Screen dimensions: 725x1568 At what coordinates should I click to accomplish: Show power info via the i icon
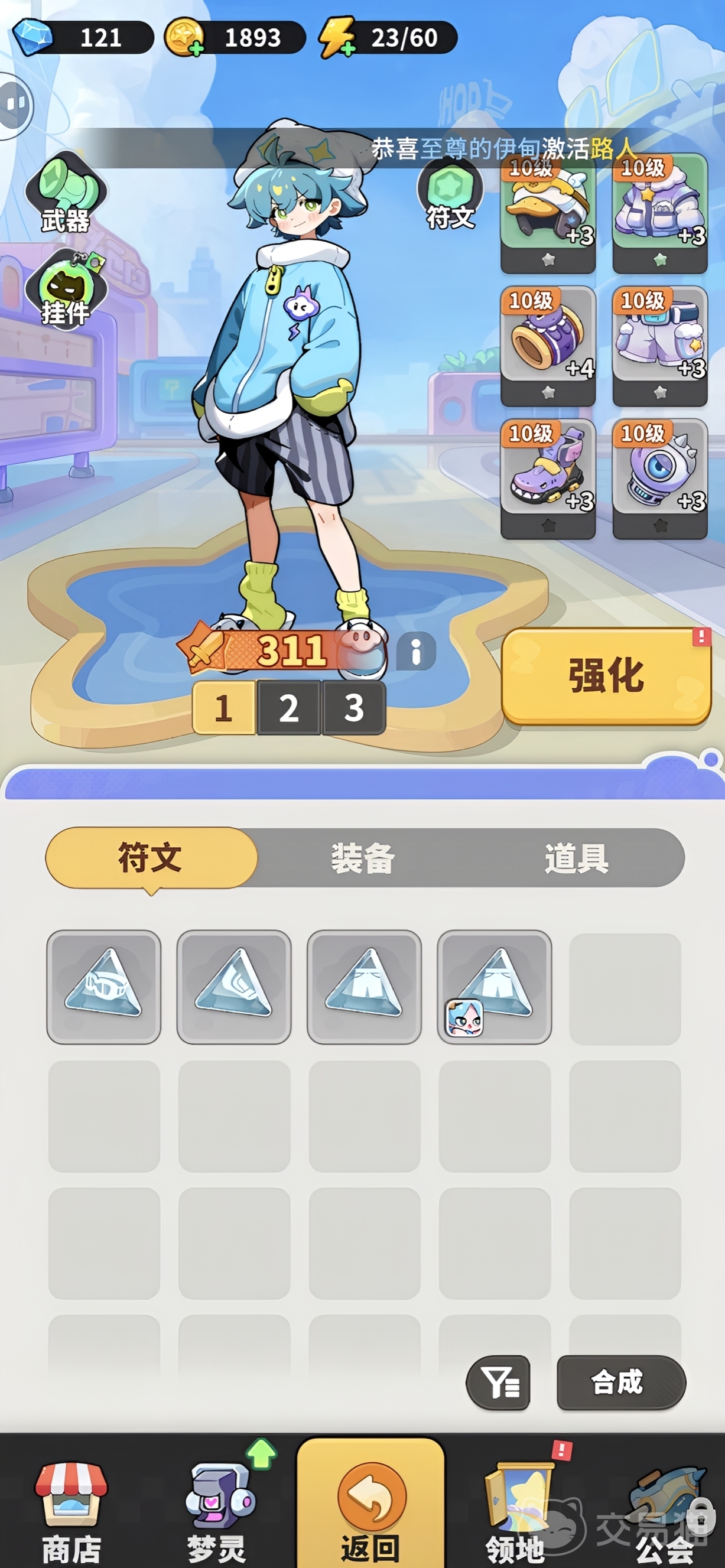pos(416,652)
